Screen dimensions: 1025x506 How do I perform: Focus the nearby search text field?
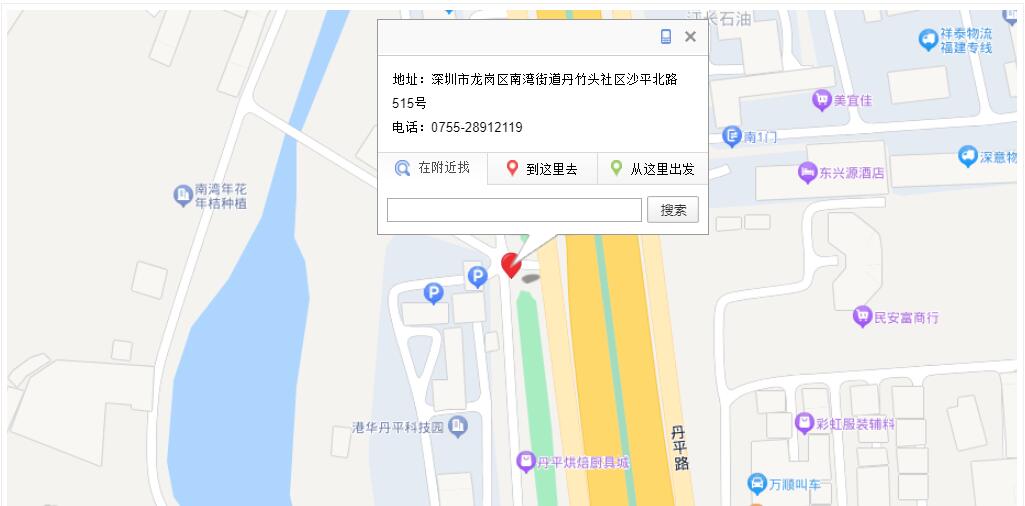pos(514,210)
